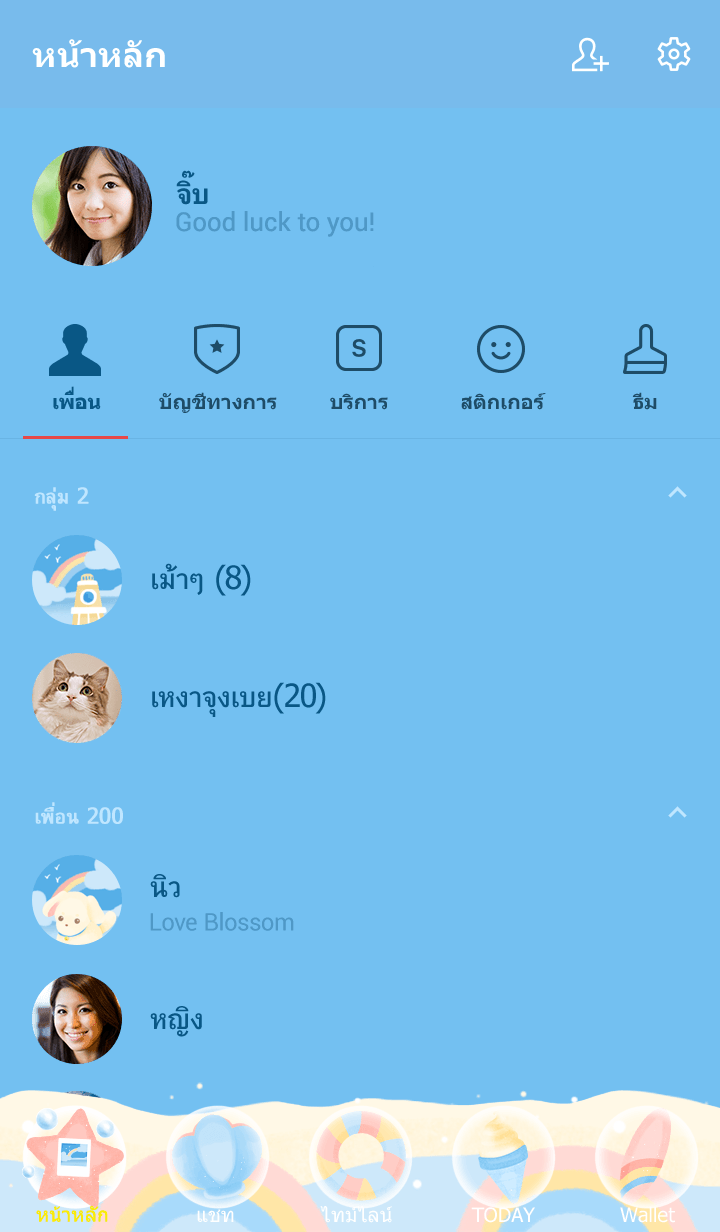Image resolution: width=720 pixels, height=1232 pixels.
Task: Open the สติกเกอร์ tab
Action: 501,370
